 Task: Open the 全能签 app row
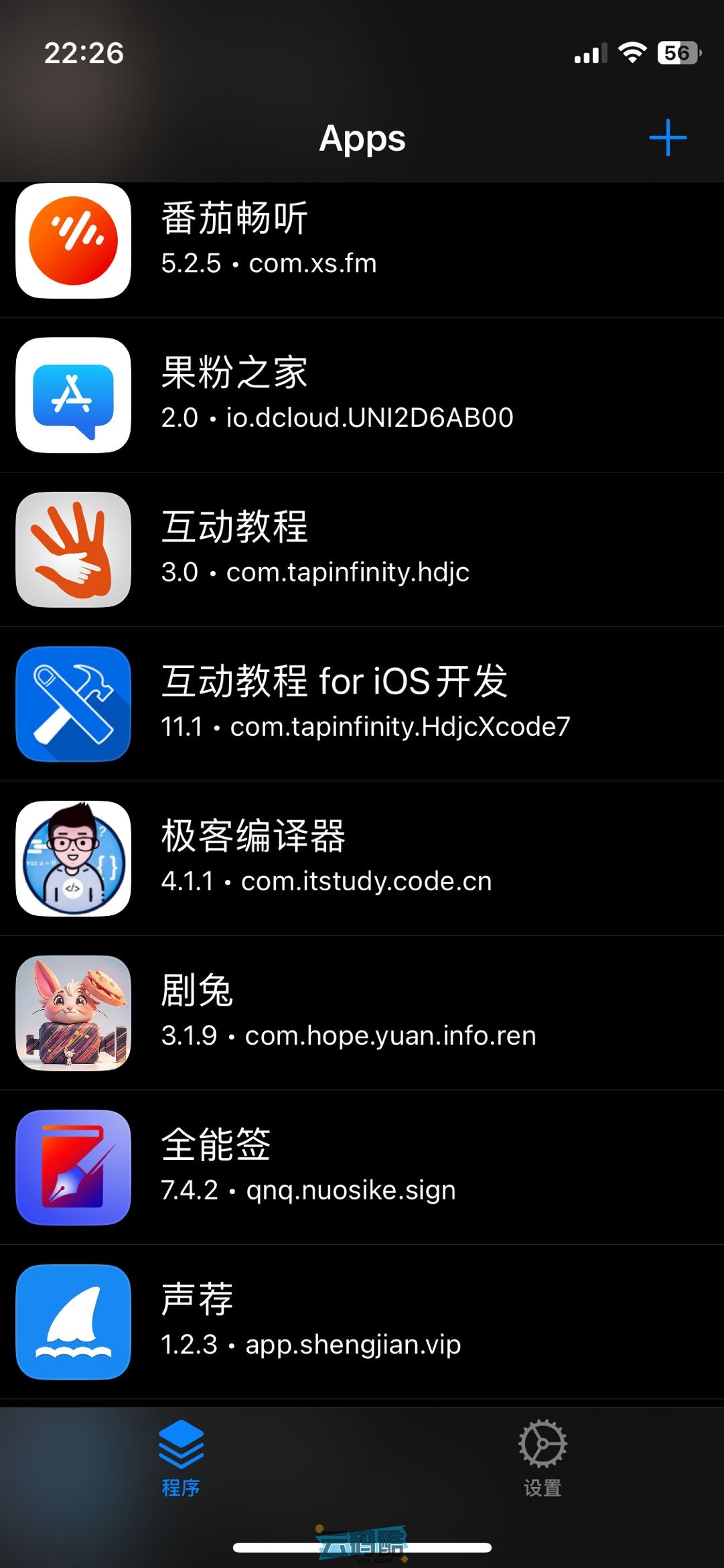point(362,1167)
